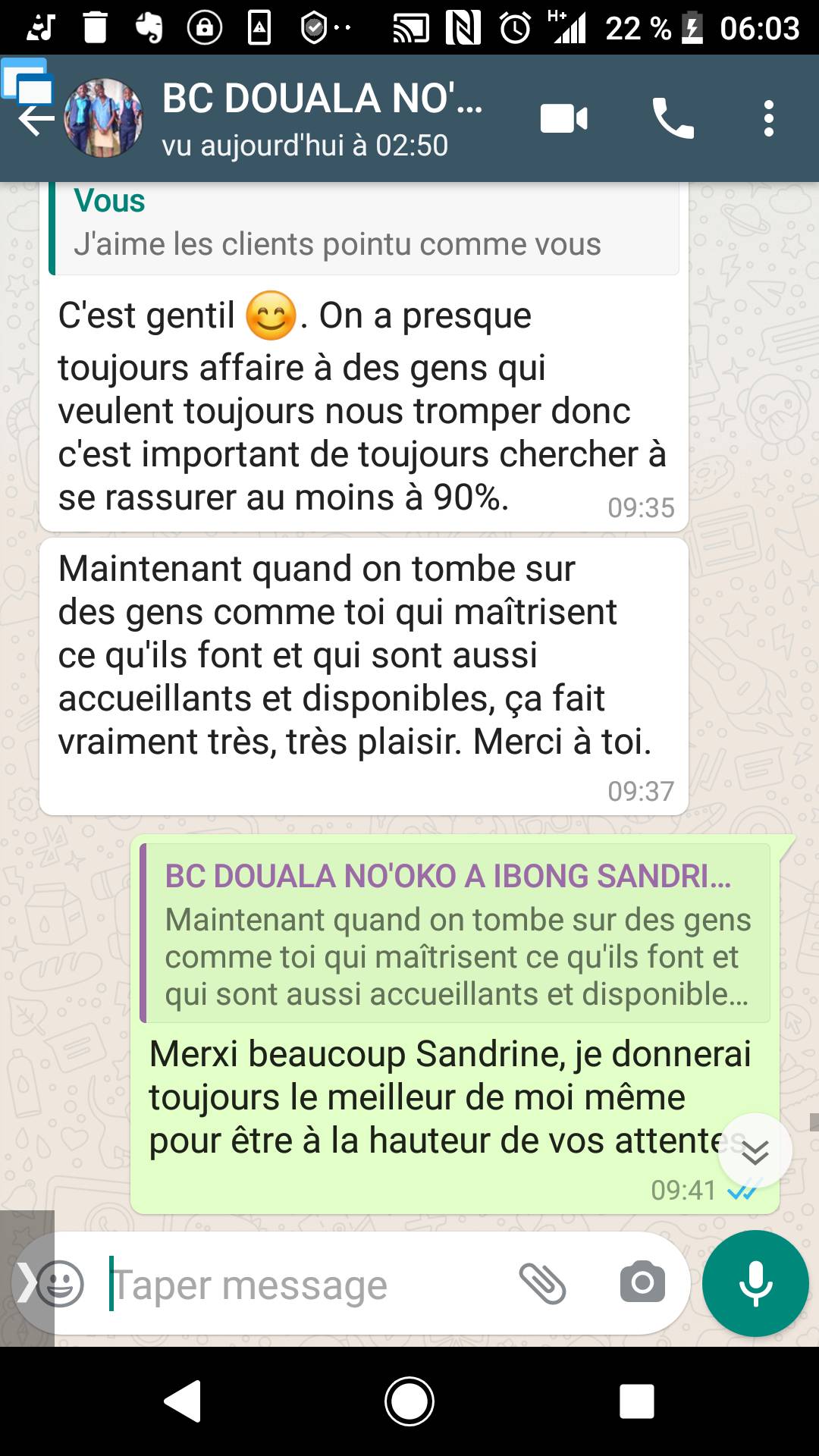This screenshot has height=1456, width=819.
Task: Jump to quoted 'Maintenant quand on tombe' message
Action: [455, 933]
